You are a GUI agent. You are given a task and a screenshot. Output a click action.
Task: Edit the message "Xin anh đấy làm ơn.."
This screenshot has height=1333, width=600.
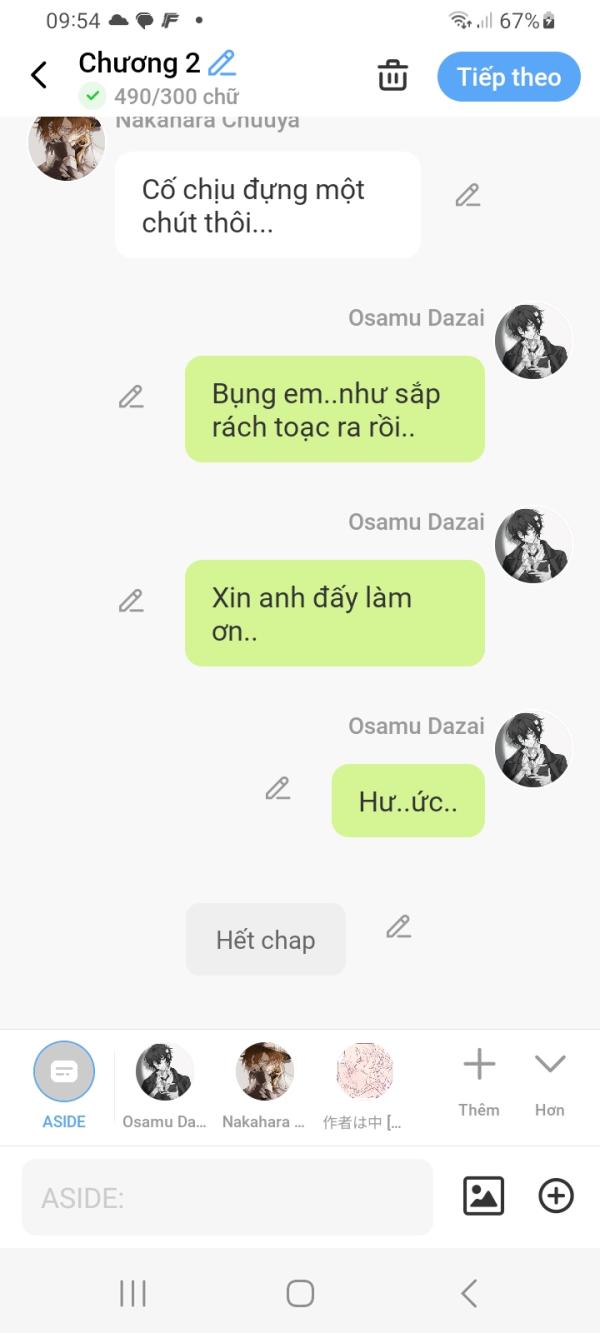coord(131,601)
